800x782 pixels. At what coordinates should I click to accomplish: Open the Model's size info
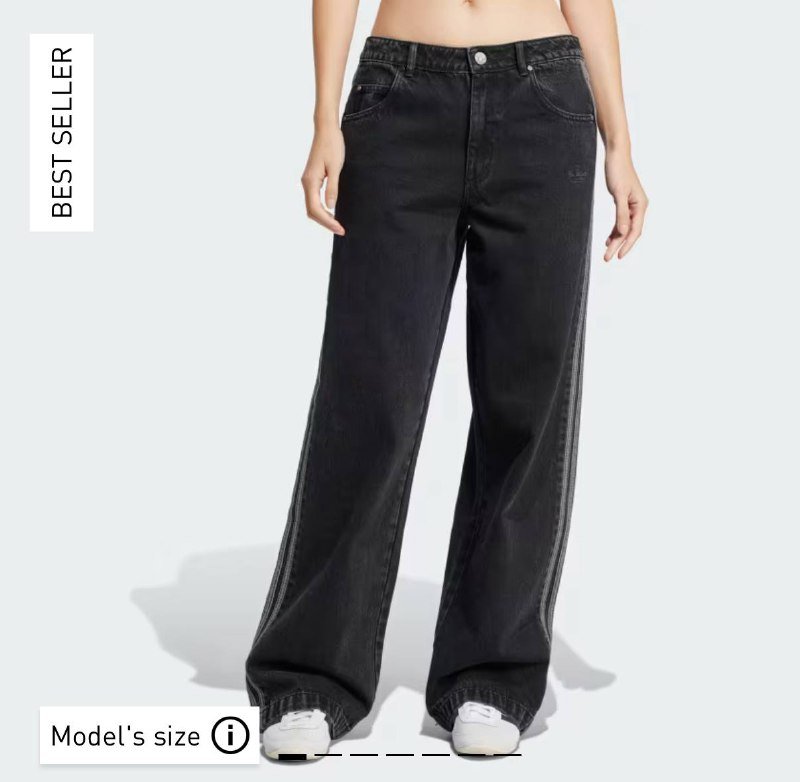click(x=150, y=736)
